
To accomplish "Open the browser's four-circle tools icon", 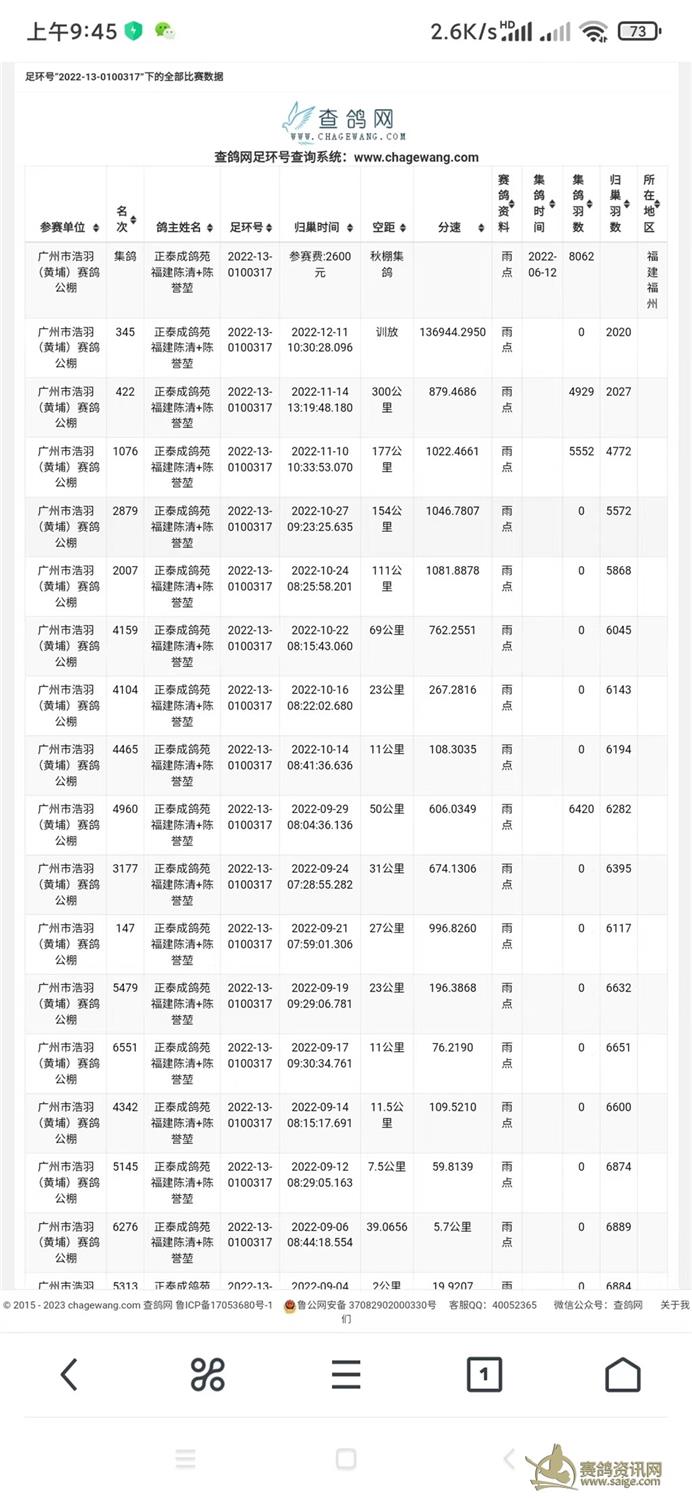I will tap(207, 1374).
